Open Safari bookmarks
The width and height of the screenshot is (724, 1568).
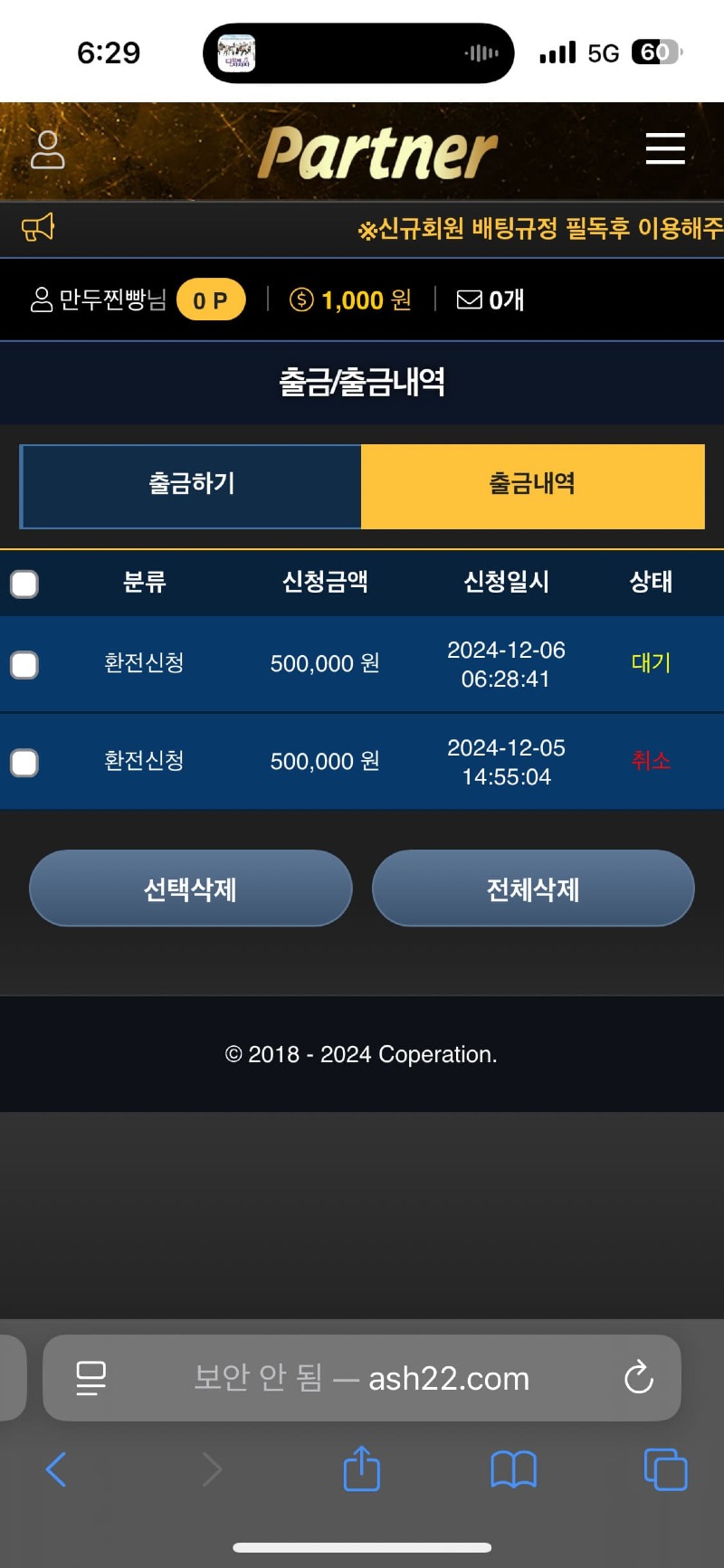coord(513,1469)
